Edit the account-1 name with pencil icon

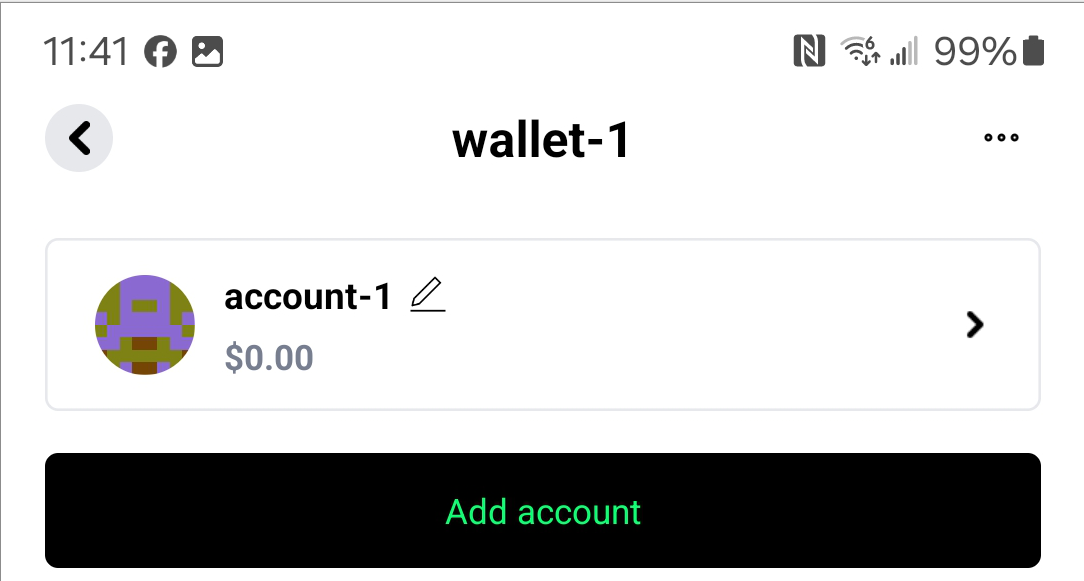pos(428,296)
